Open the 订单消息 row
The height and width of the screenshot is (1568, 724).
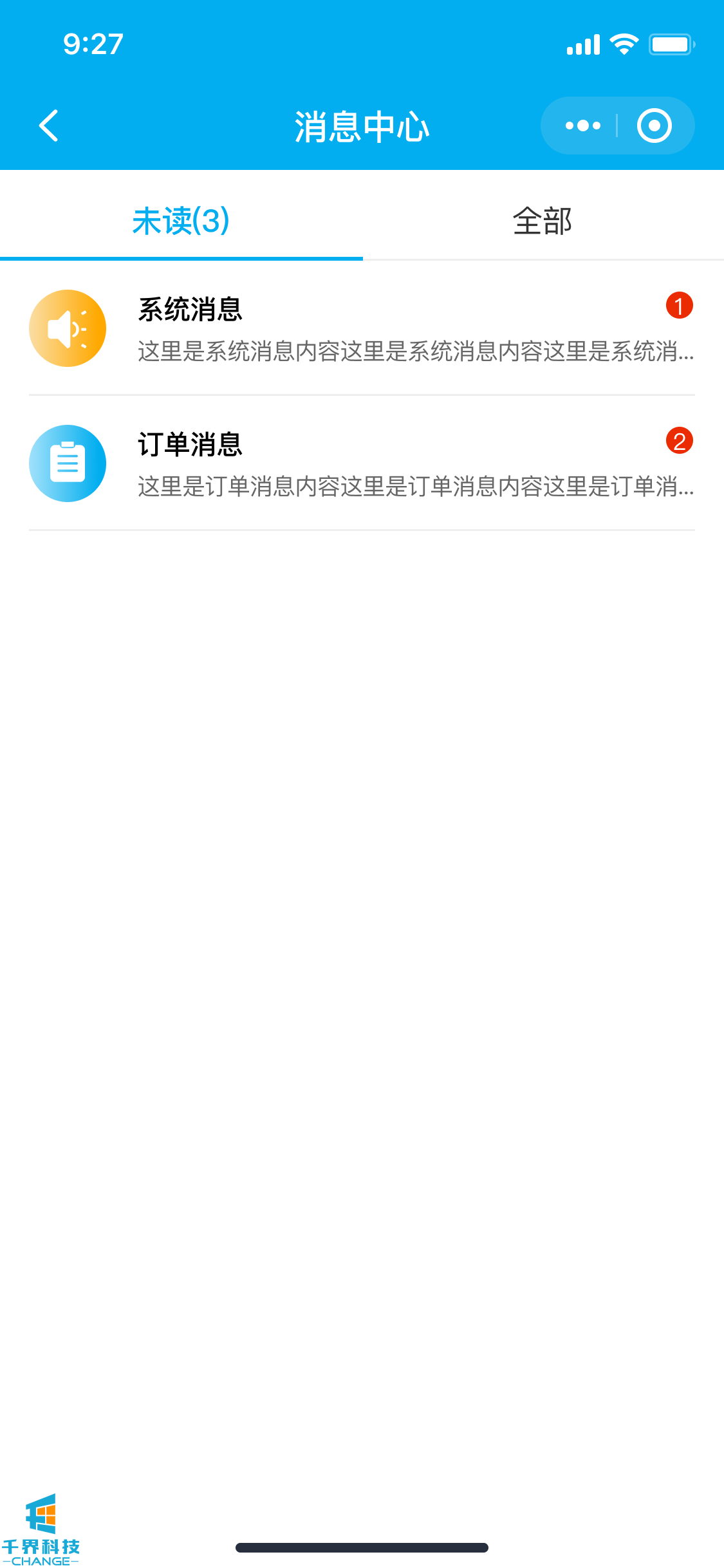point(362,464)
